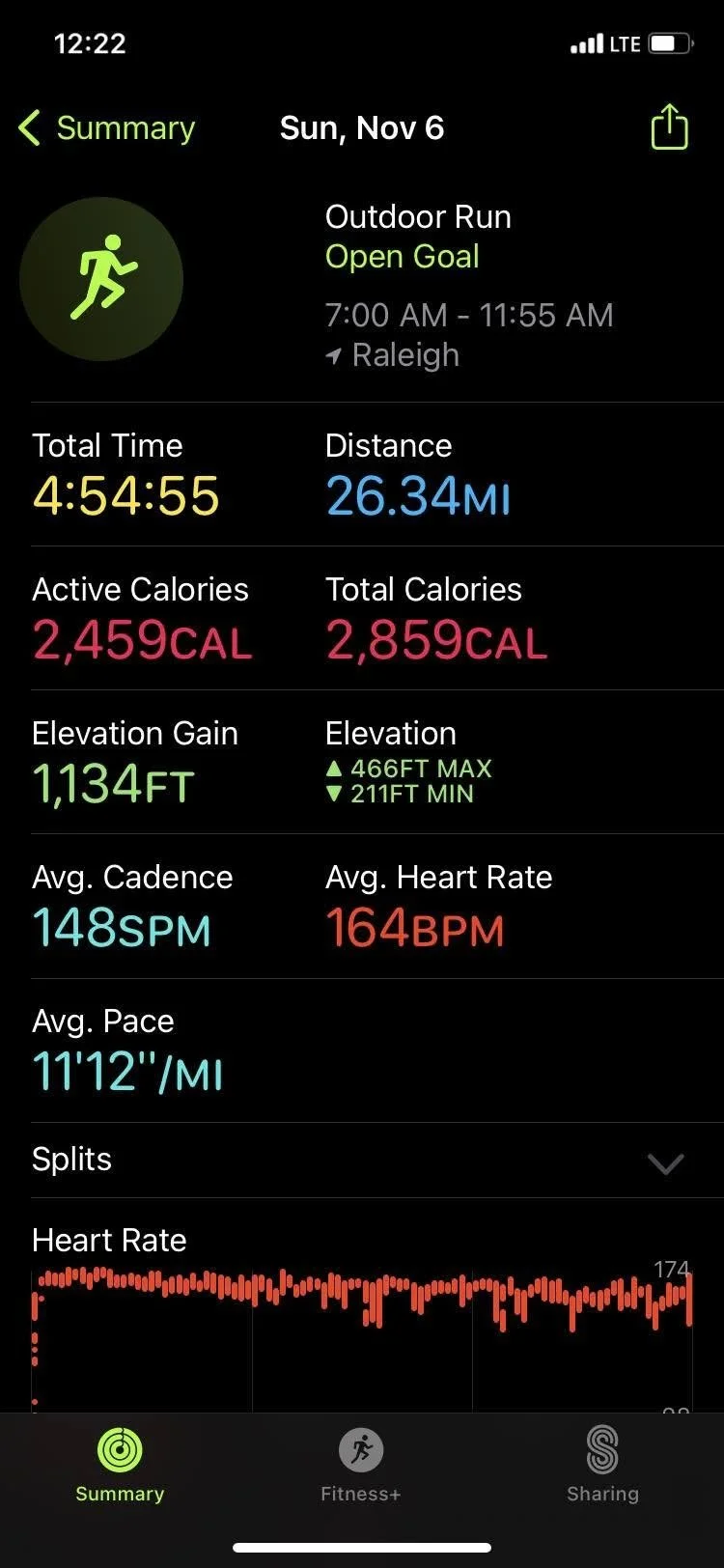Select the Summary tab in bottom bar
The height and width of the screenshot is (1568, 724).
pyautogui.click(x=120, y=1466)
